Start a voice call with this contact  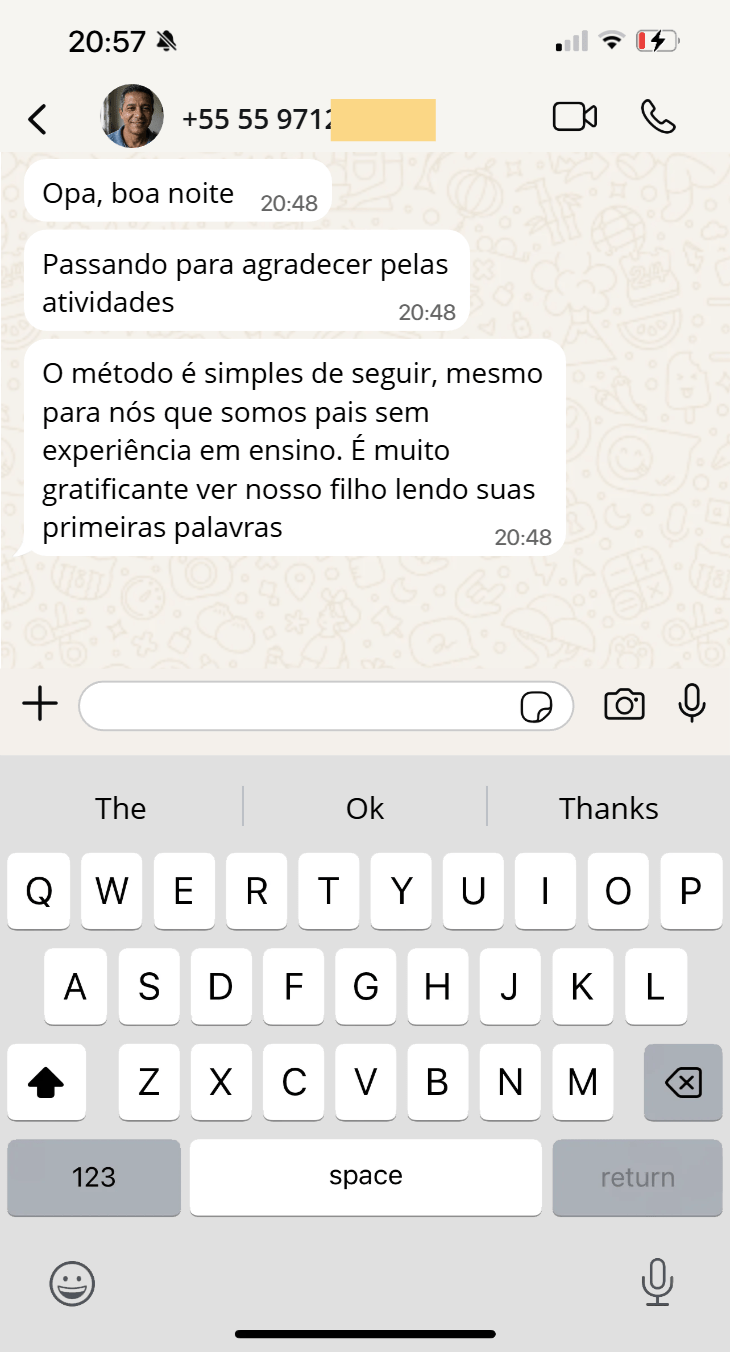coord(658,117)
